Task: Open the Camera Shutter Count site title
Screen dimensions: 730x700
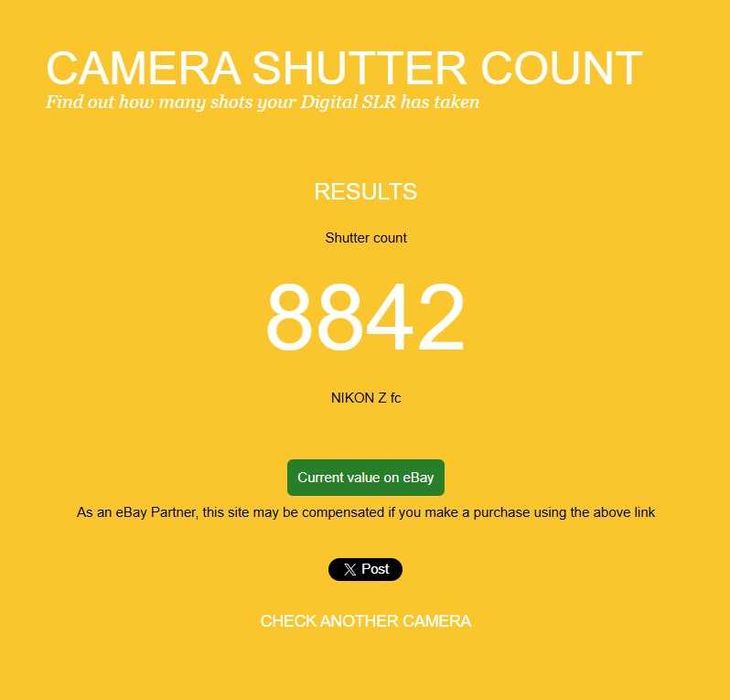Action: pos(343,68)
